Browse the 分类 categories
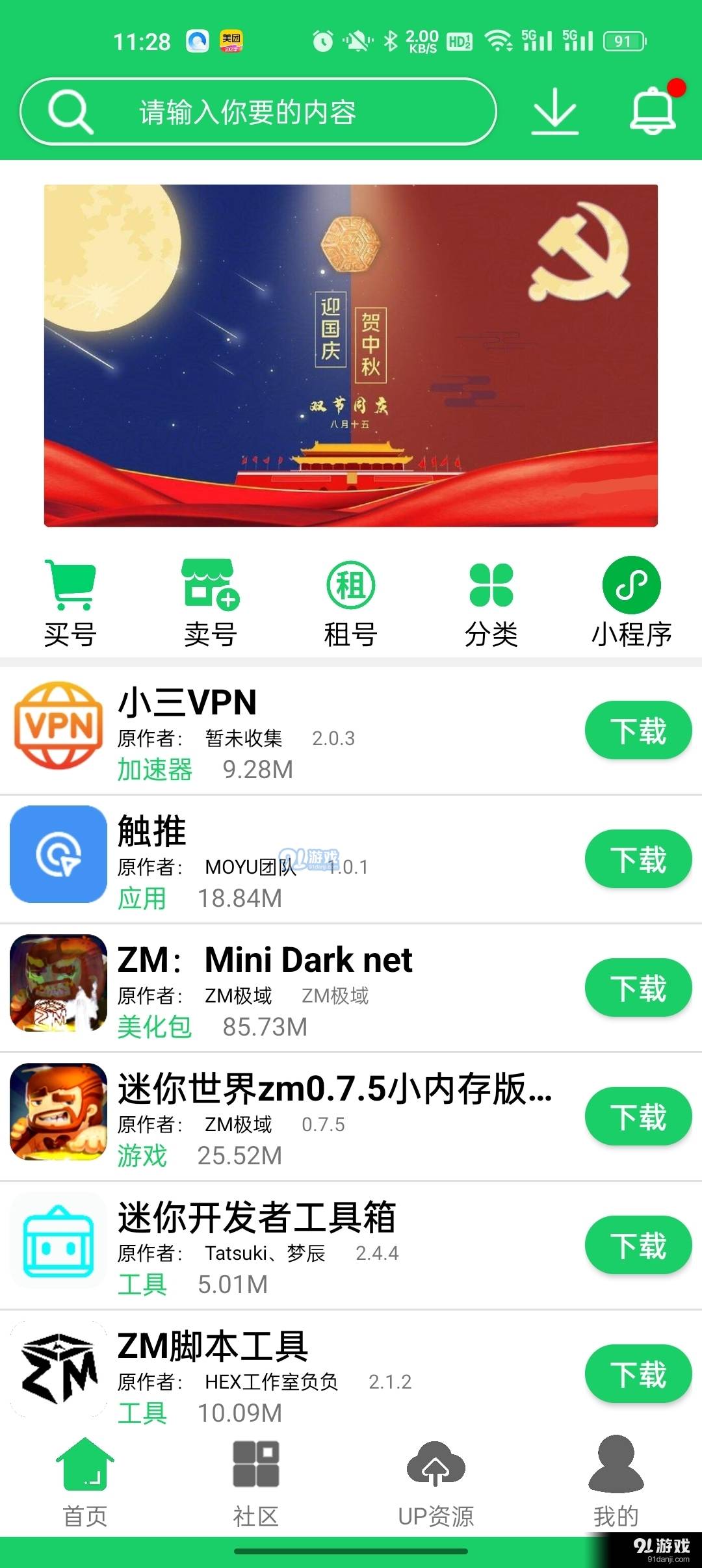Viewport: 702px width, 1568px height. (x=491, y=603)
